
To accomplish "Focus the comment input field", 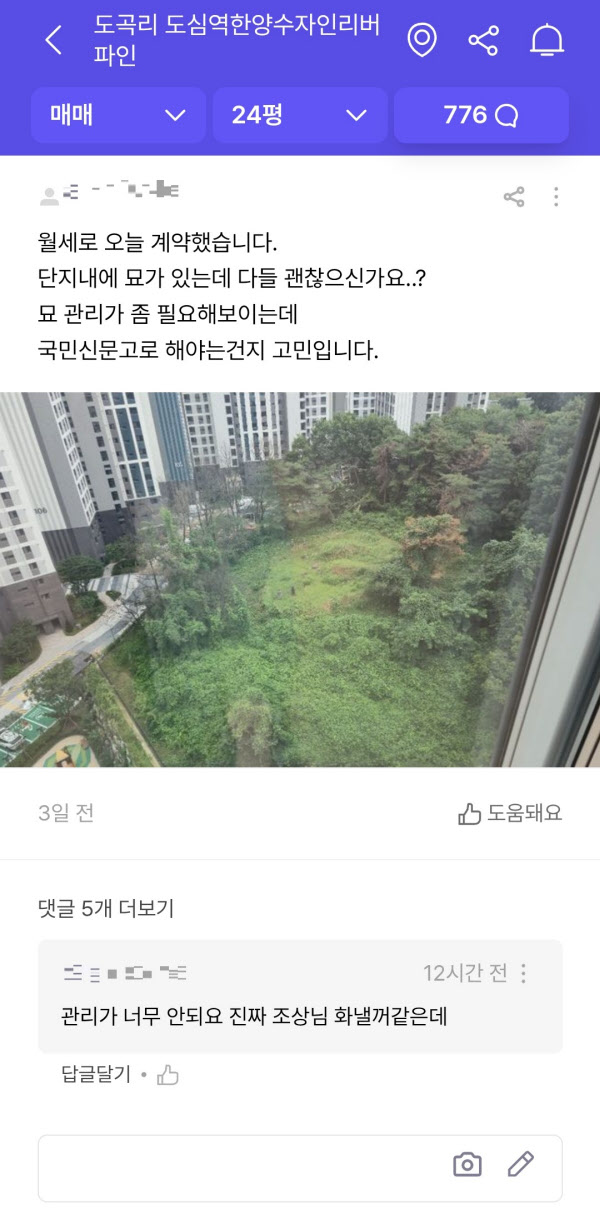I will click(x=240, y=1165).
